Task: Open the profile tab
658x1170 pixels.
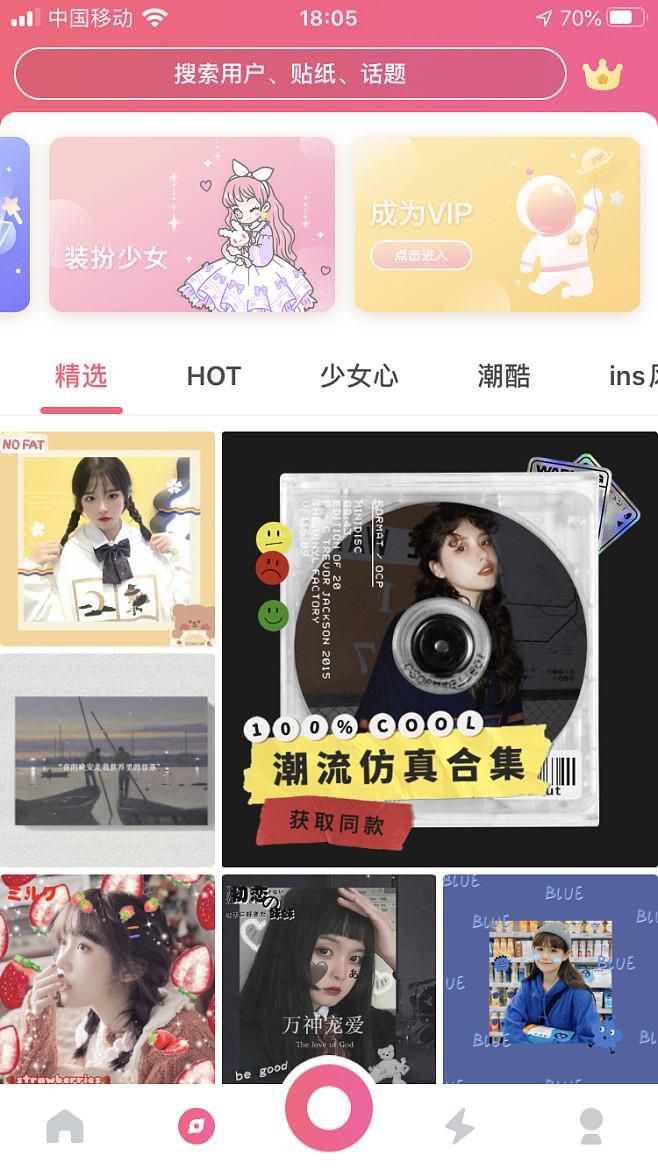Action: (591, 1127)
